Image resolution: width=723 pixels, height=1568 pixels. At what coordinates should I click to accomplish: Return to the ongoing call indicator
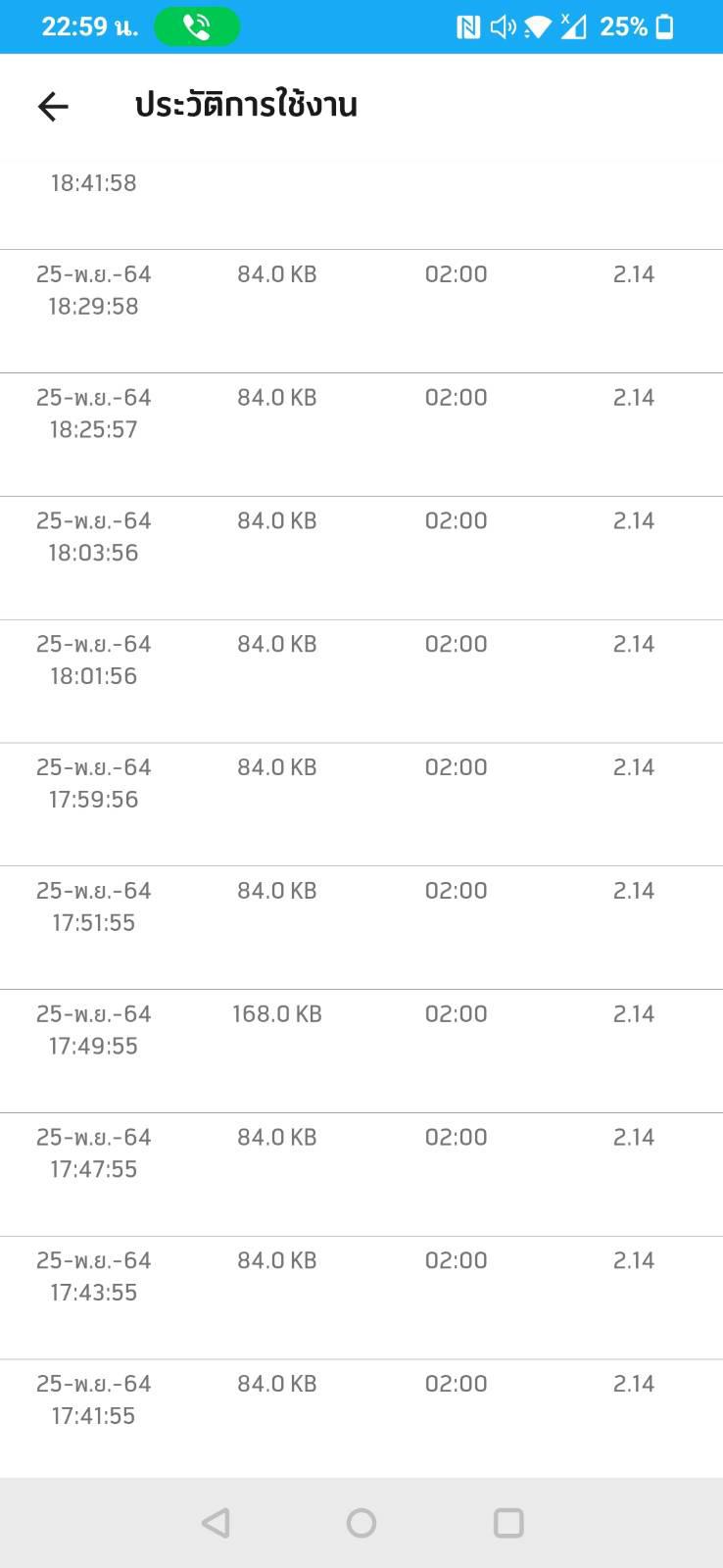click(x=197, y=26)
